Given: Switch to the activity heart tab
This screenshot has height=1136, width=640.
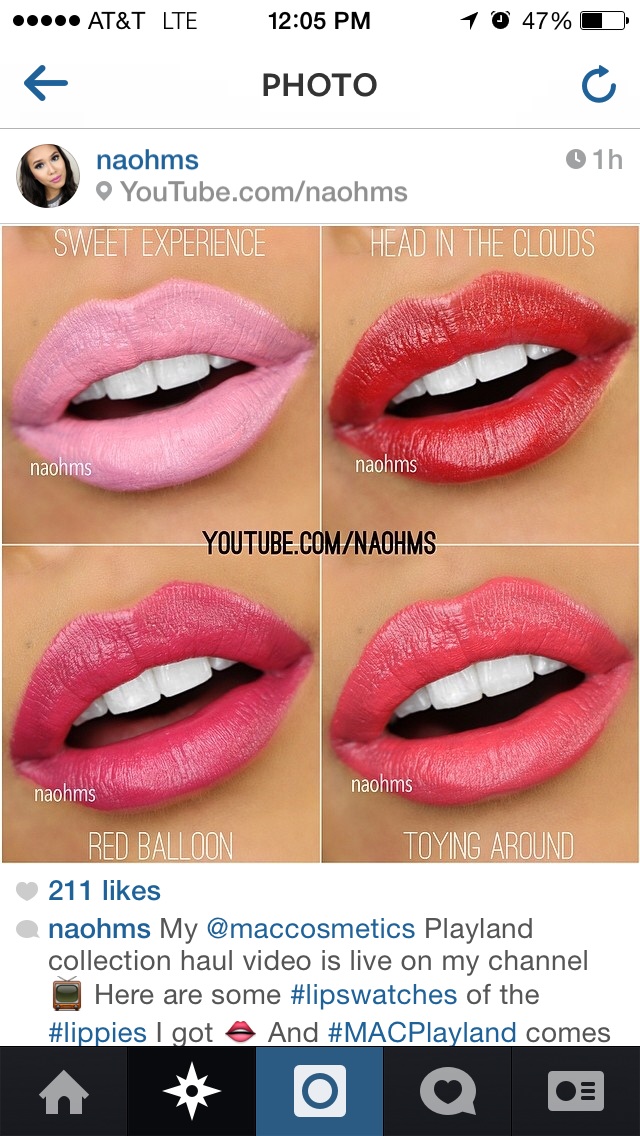Looking at the screenshot, I should click(448, 1091).
